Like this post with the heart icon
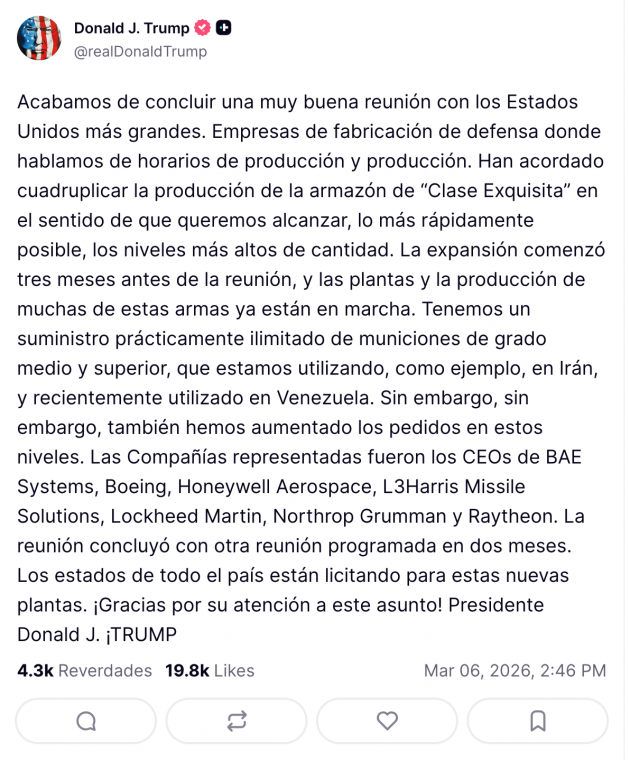This screenshot has height=760, width=630. point(387,720)
